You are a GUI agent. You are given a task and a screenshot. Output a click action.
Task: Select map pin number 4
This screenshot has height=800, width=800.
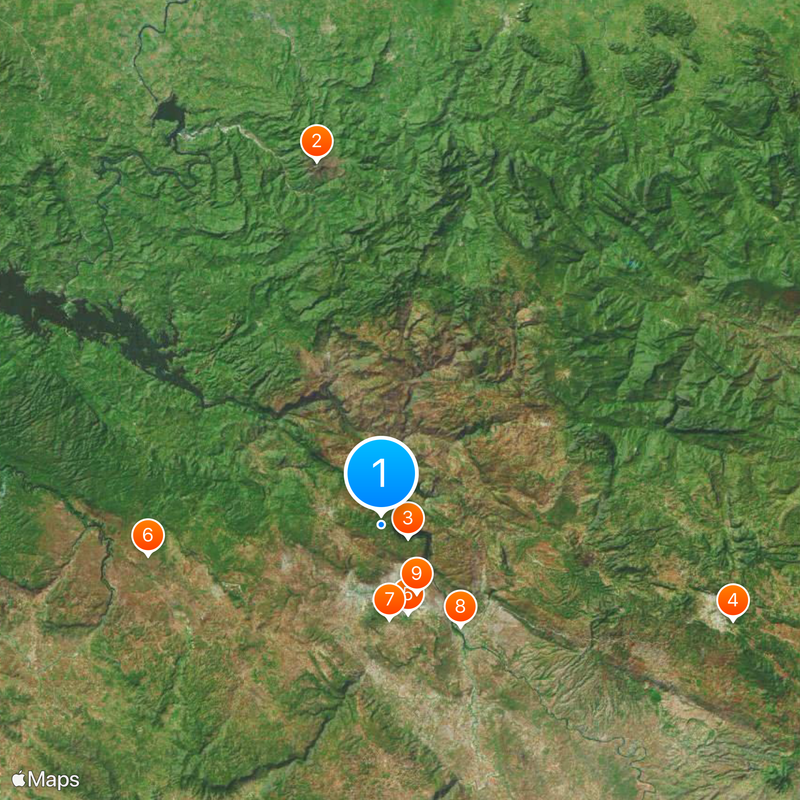[x=733, y=600]
